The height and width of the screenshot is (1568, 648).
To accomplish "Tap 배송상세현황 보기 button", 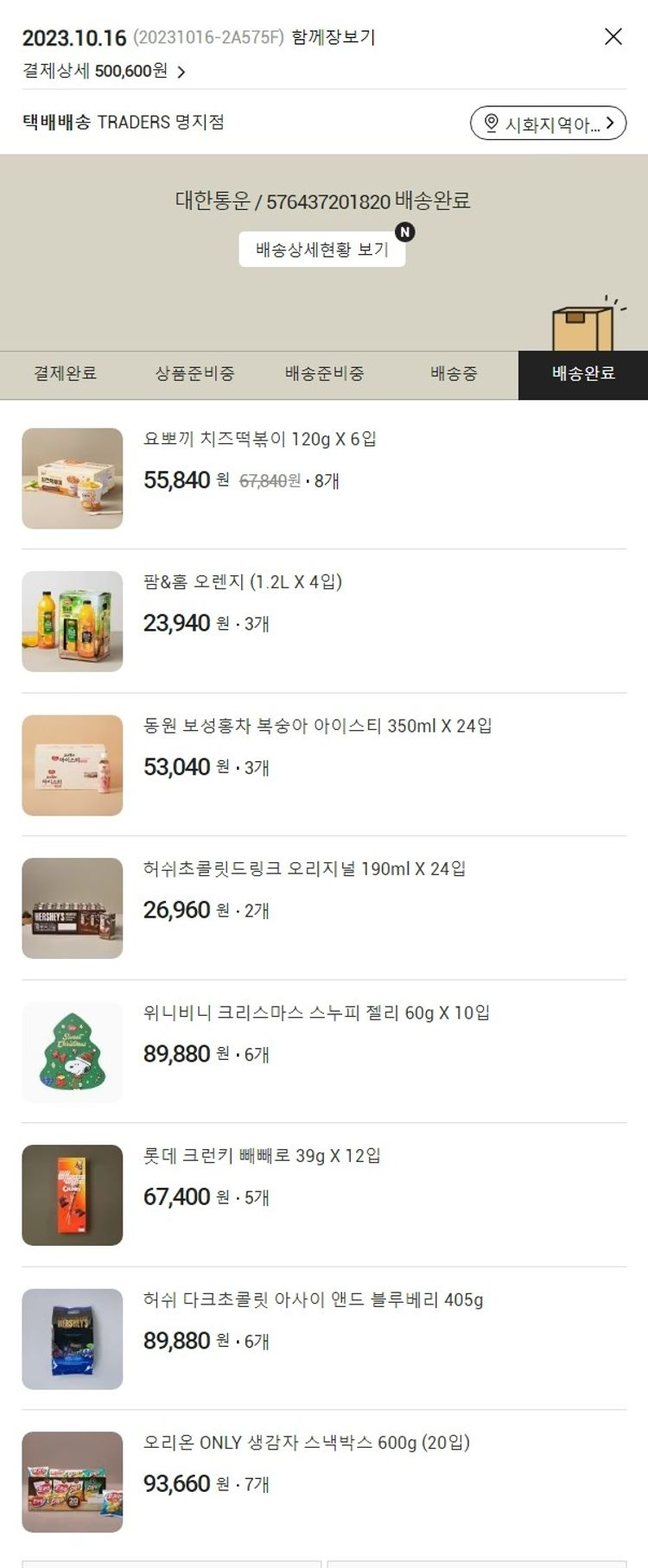I will pyautogui.click(x=321, y=250).
